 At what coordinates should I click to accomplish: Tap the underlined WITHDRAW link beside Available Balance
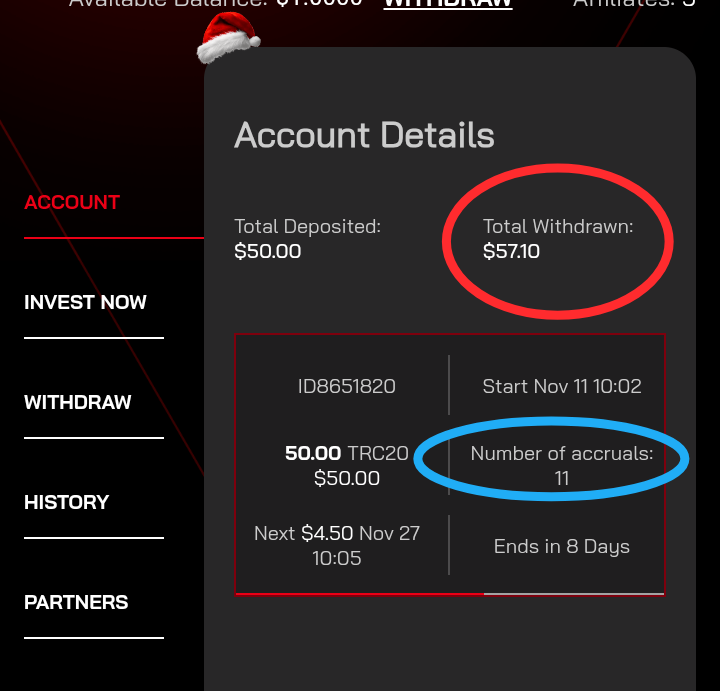(448, 3)
